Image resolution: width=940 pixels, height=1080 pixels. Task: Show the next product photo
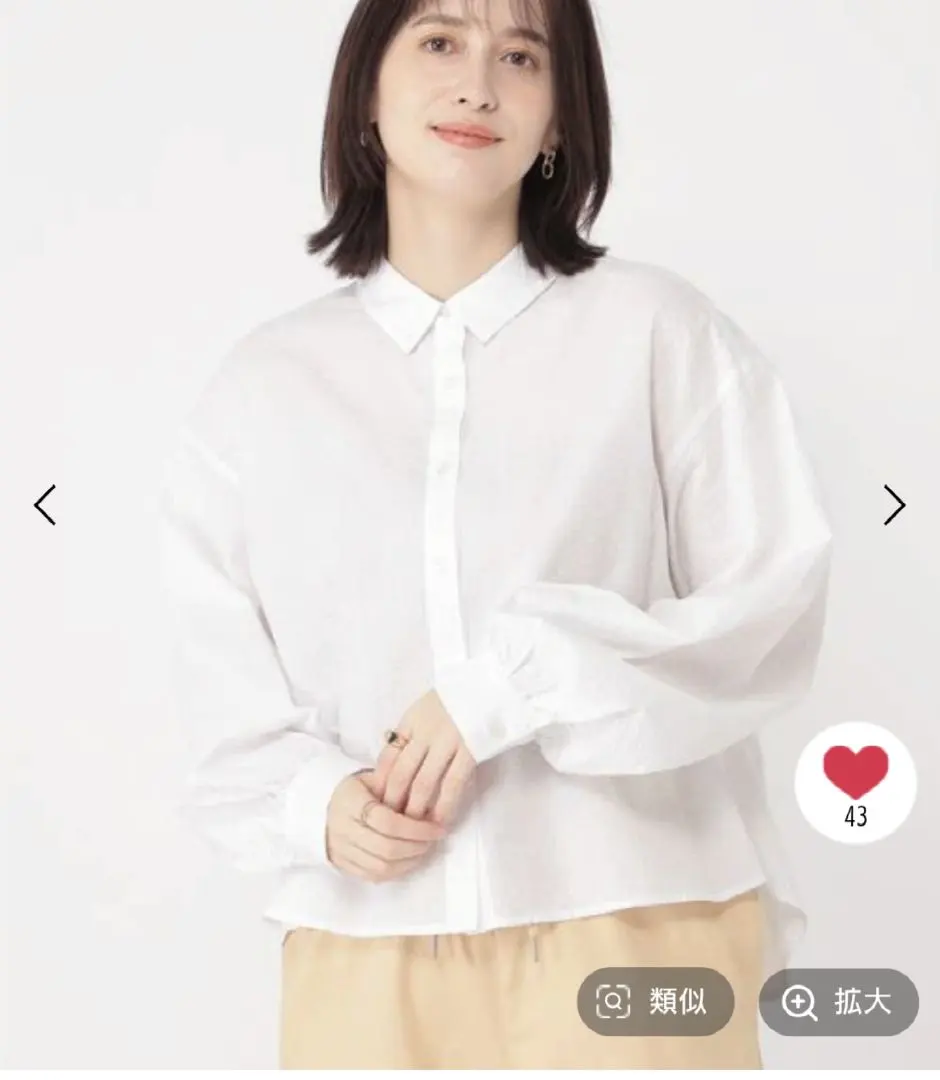click(x=894, y=505)
